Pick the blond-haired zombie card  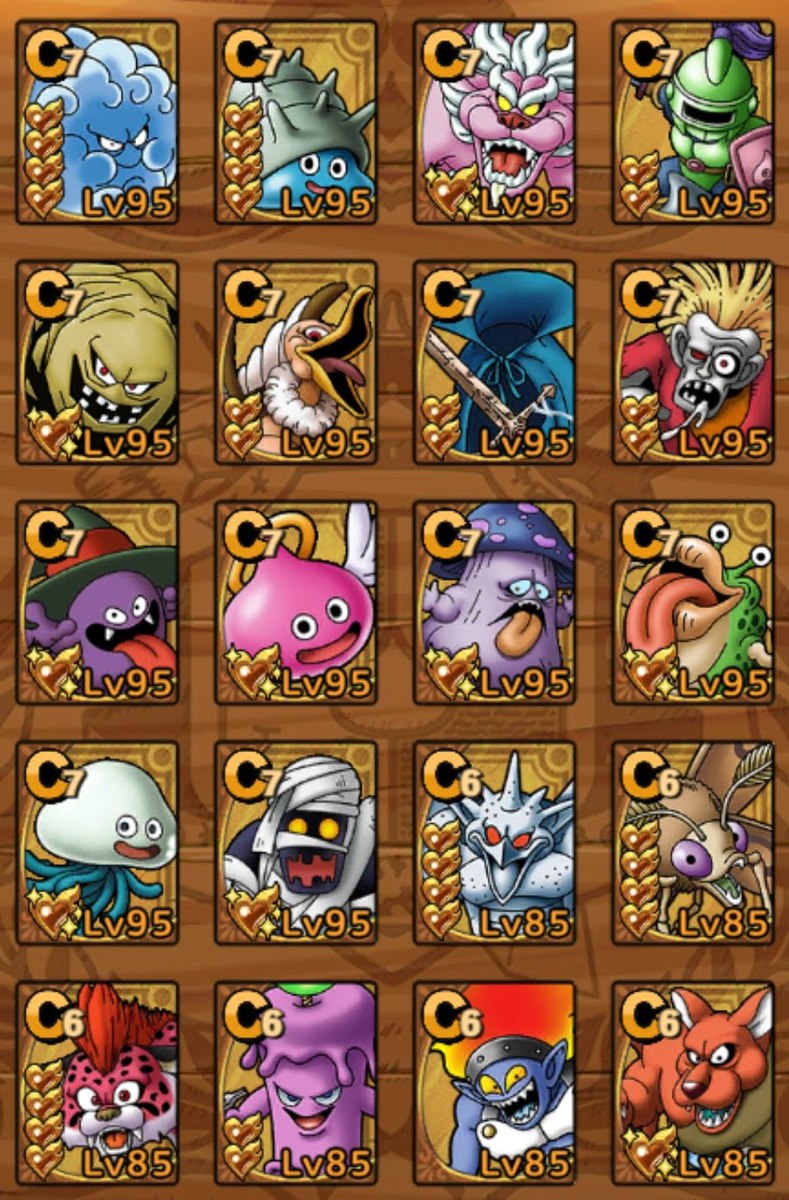point(692,362)
